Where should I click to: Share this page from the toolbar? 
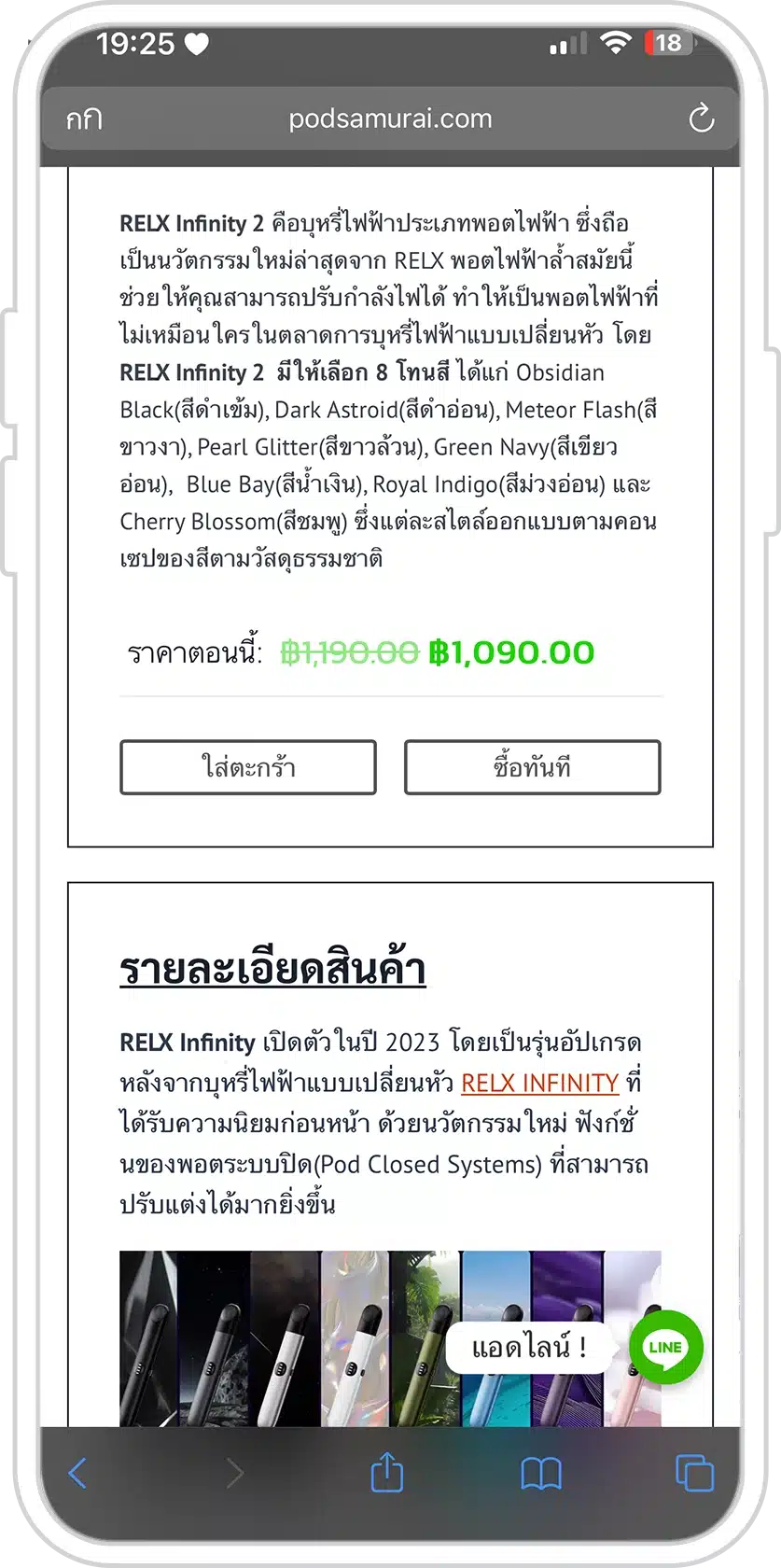(387, 1474)
